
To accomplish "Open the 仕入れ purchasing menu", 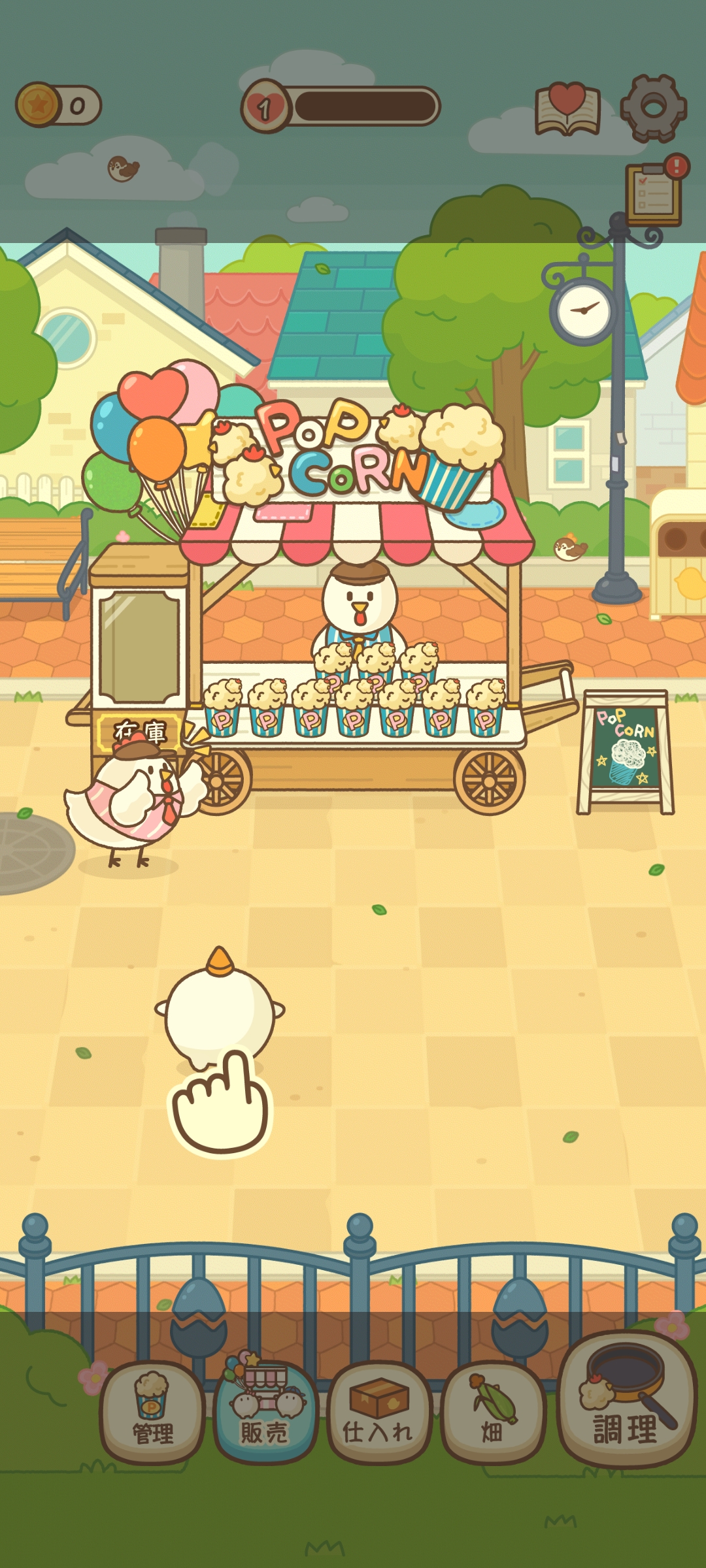I will pos(378,1413).
